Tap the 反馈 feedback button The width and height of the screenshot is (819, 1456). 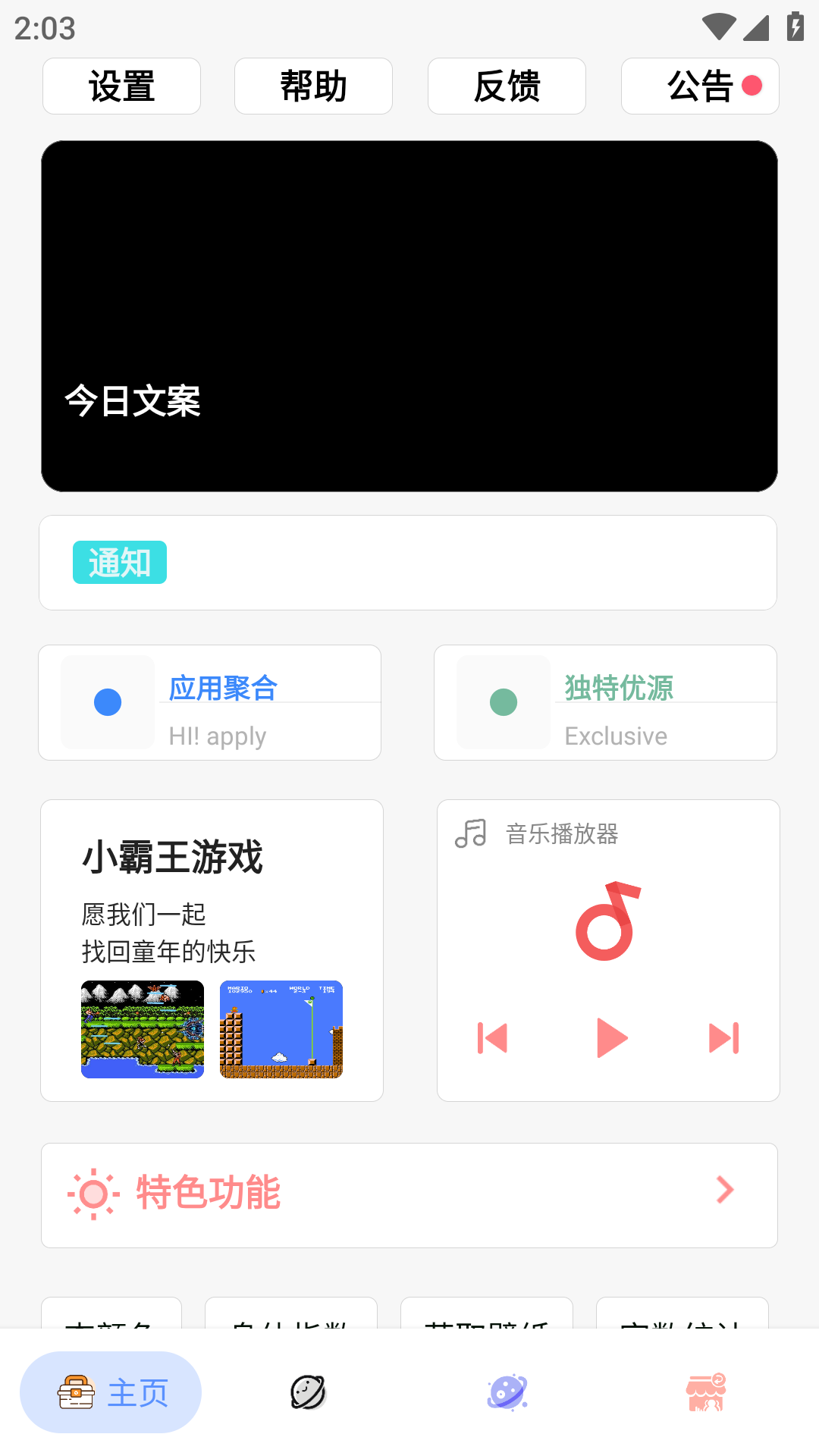[507, 86]
